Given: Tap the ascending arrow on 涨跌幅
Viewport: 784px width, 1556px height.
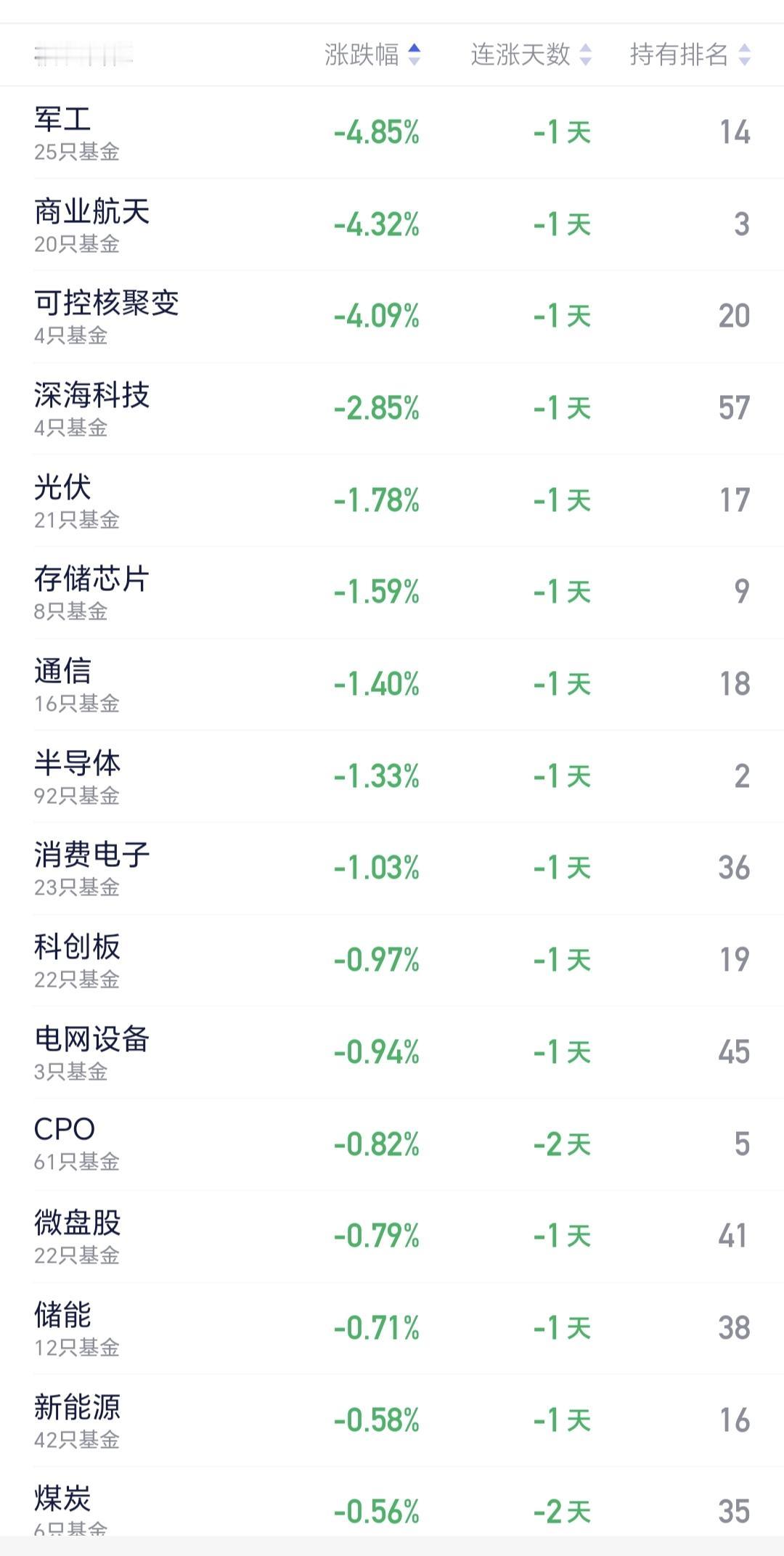Looking at the screenshot, I should click(414, 48).
